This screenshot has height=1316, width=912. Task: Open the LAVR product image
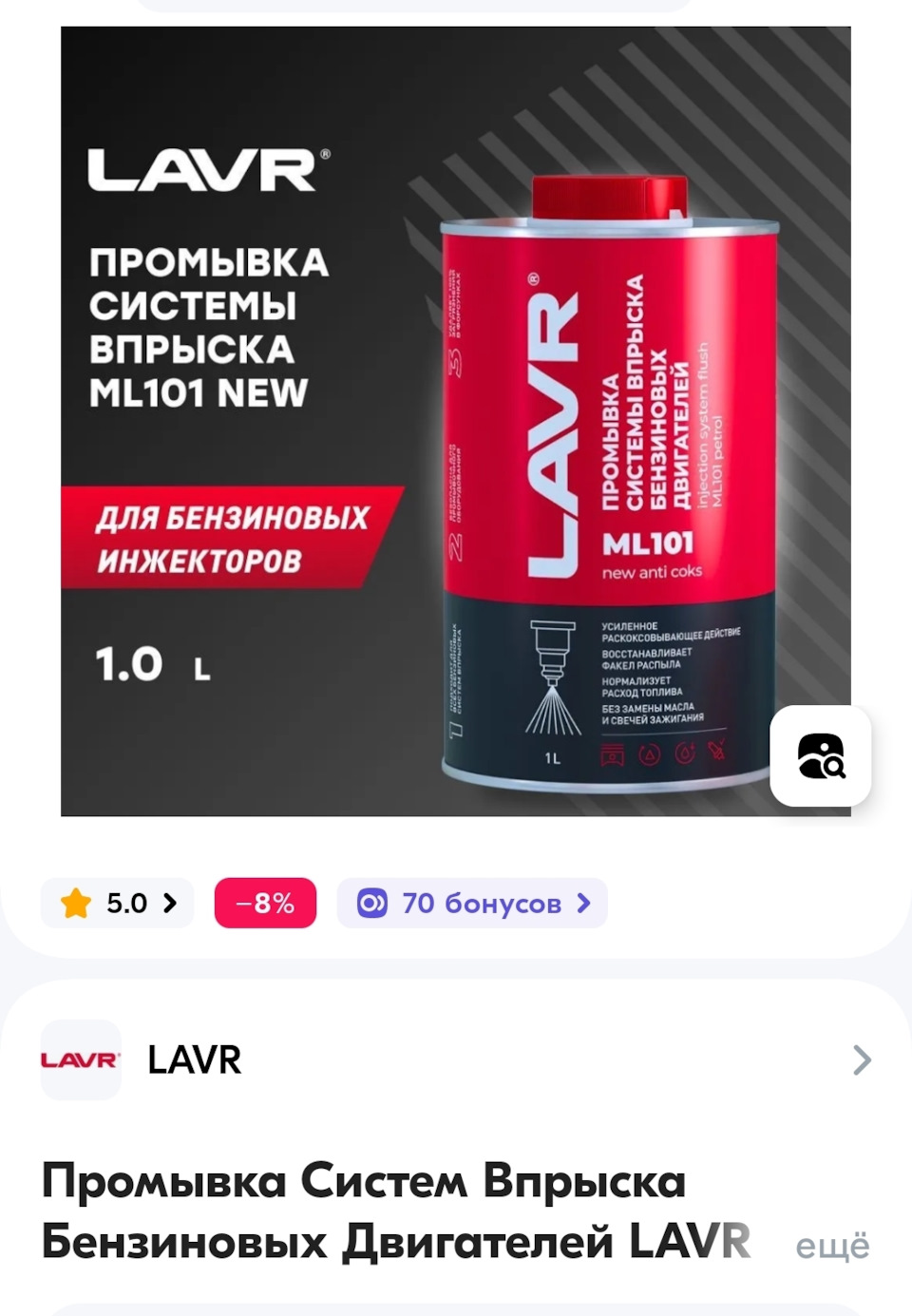point(456,420)
